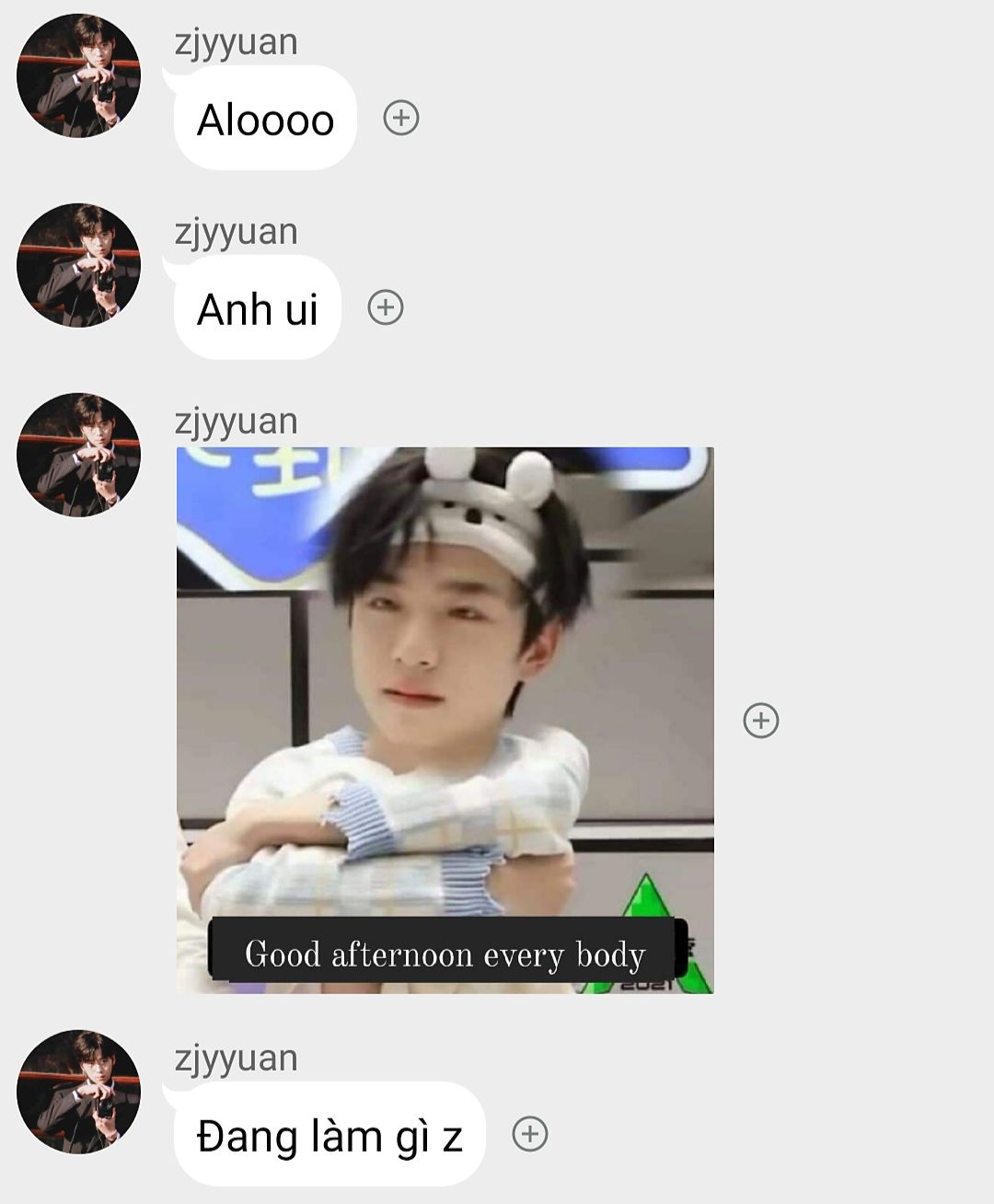This screenshot has height=1204, width=994.
Task: View profile from avatar next to "Anh ui"
Action: point(79,265)
